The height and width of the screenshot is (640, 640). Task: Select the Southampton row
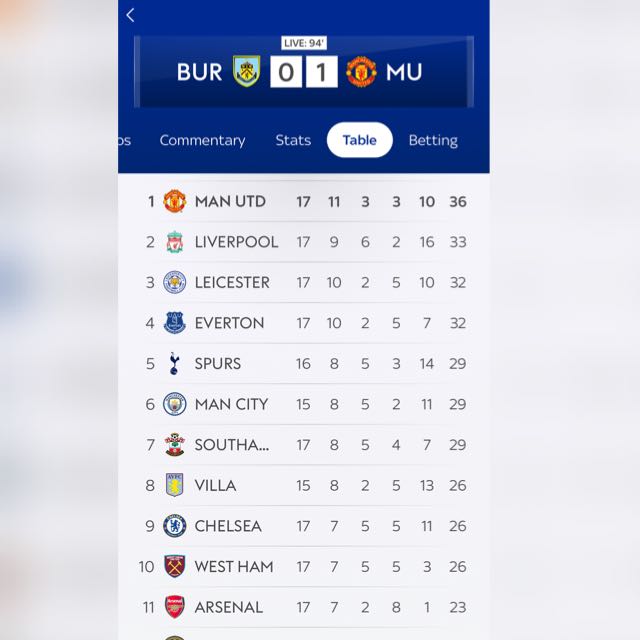click(x=304, y=444)
